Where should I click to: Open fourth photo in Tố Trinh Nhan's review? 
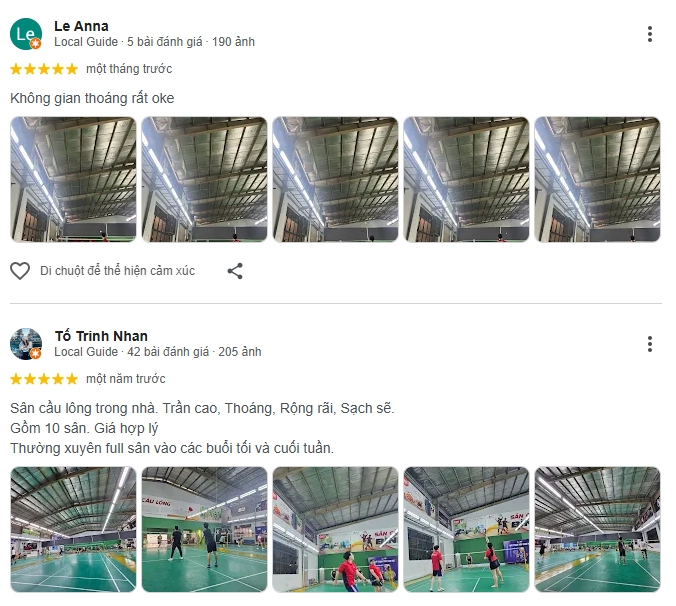click(x=466, y=529)
